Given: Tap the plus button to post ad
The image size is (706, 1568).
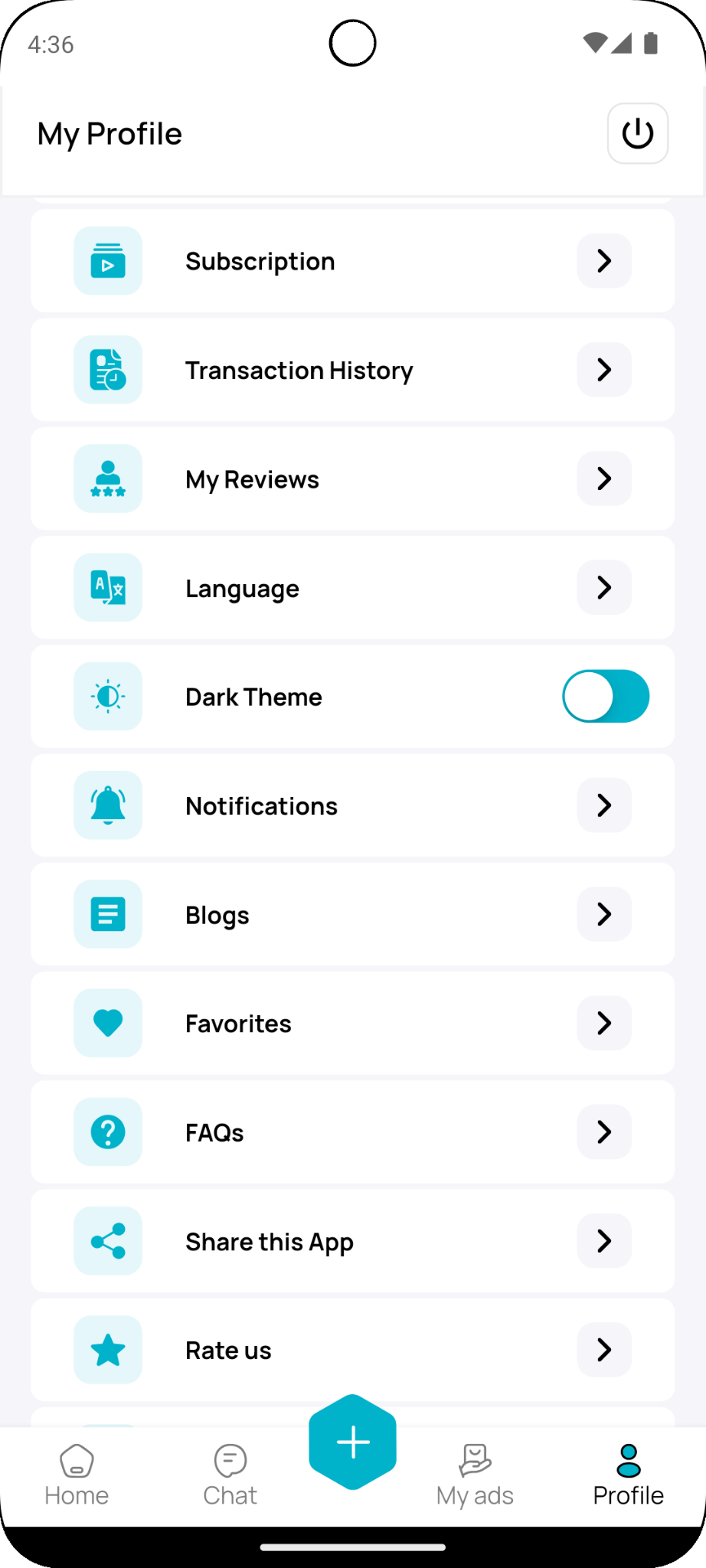Looking at the screenshot, I should (353, 1442).
